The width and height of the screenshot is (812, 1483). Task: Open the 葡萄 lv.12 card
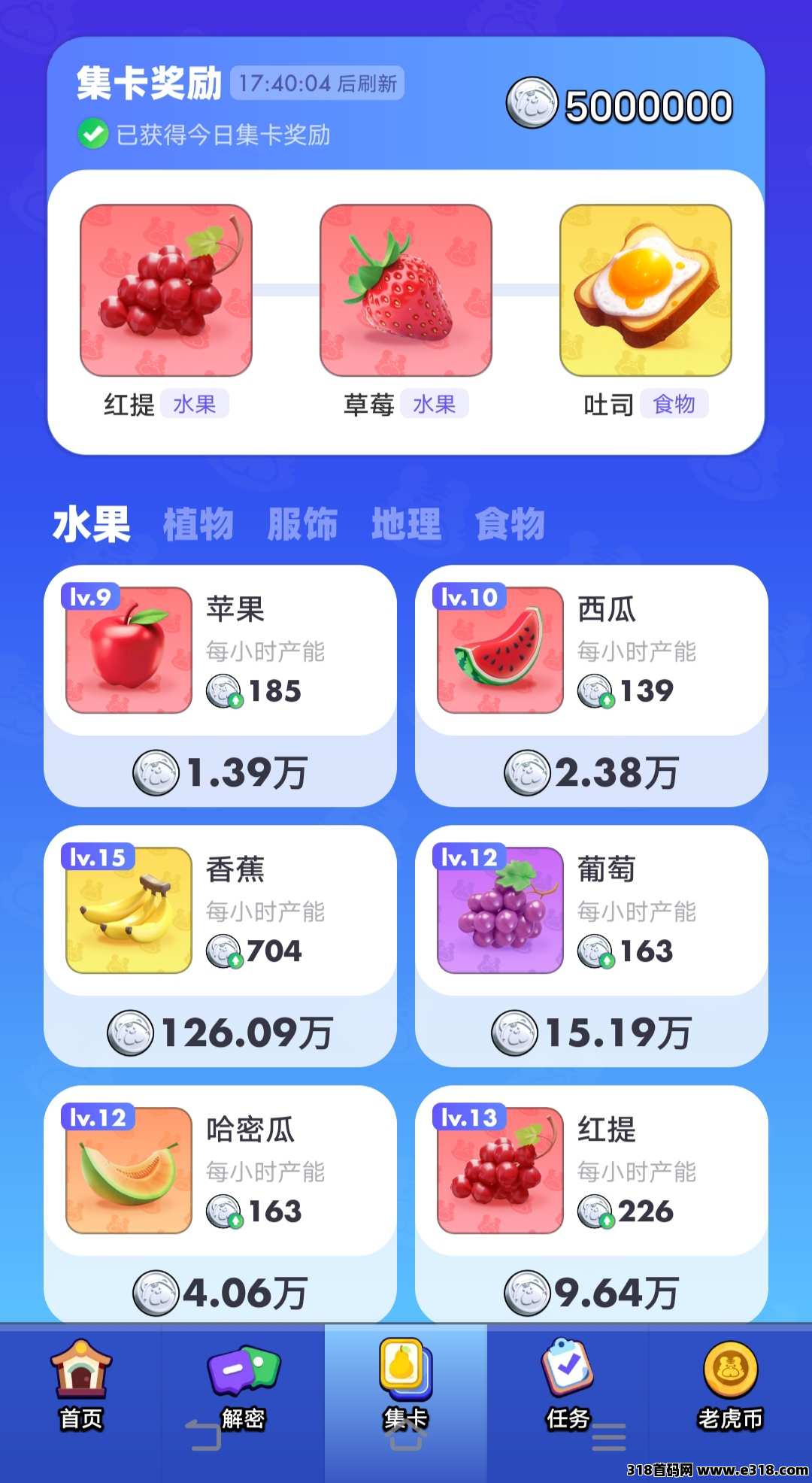tap(591, 911)
